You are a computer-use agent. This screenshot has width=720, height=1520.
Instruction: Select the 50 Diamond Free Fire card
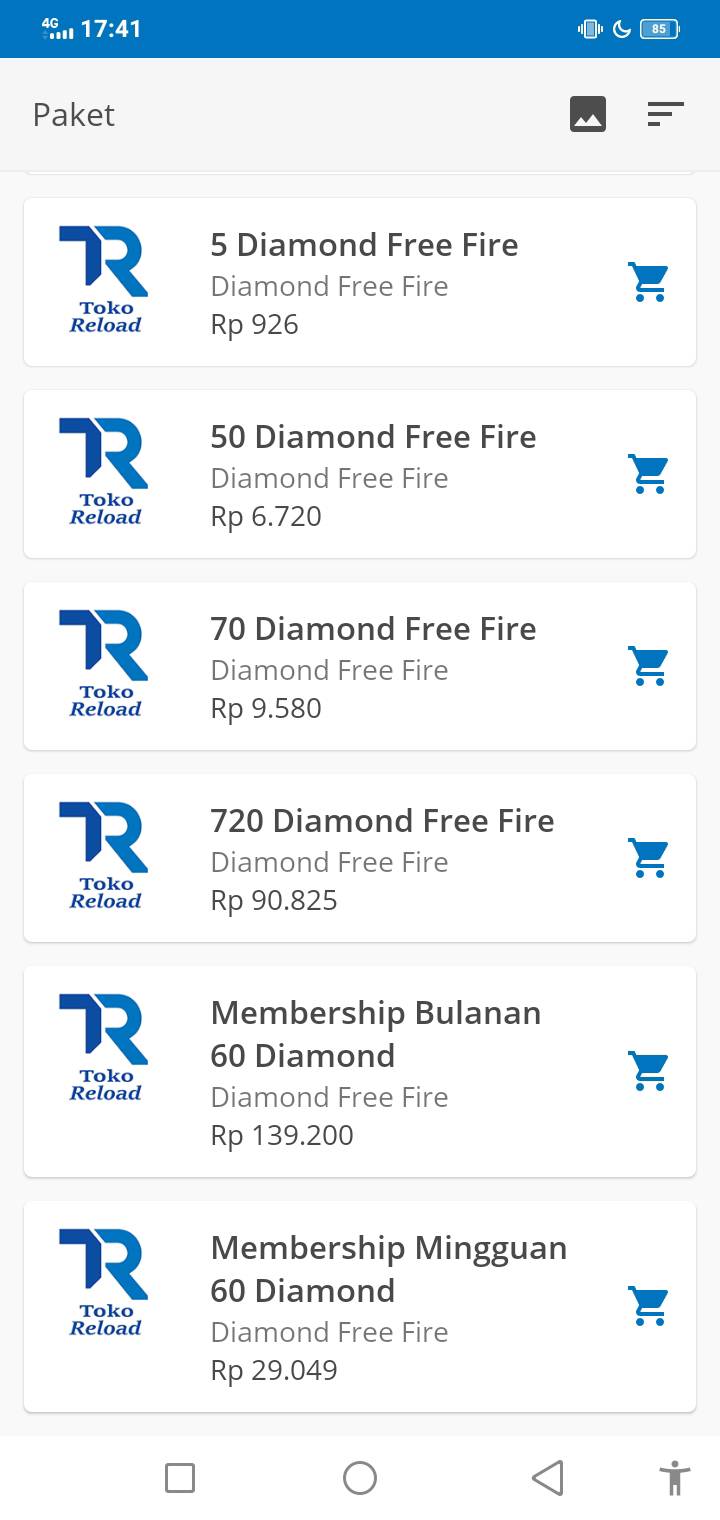(x=360, y=474)
